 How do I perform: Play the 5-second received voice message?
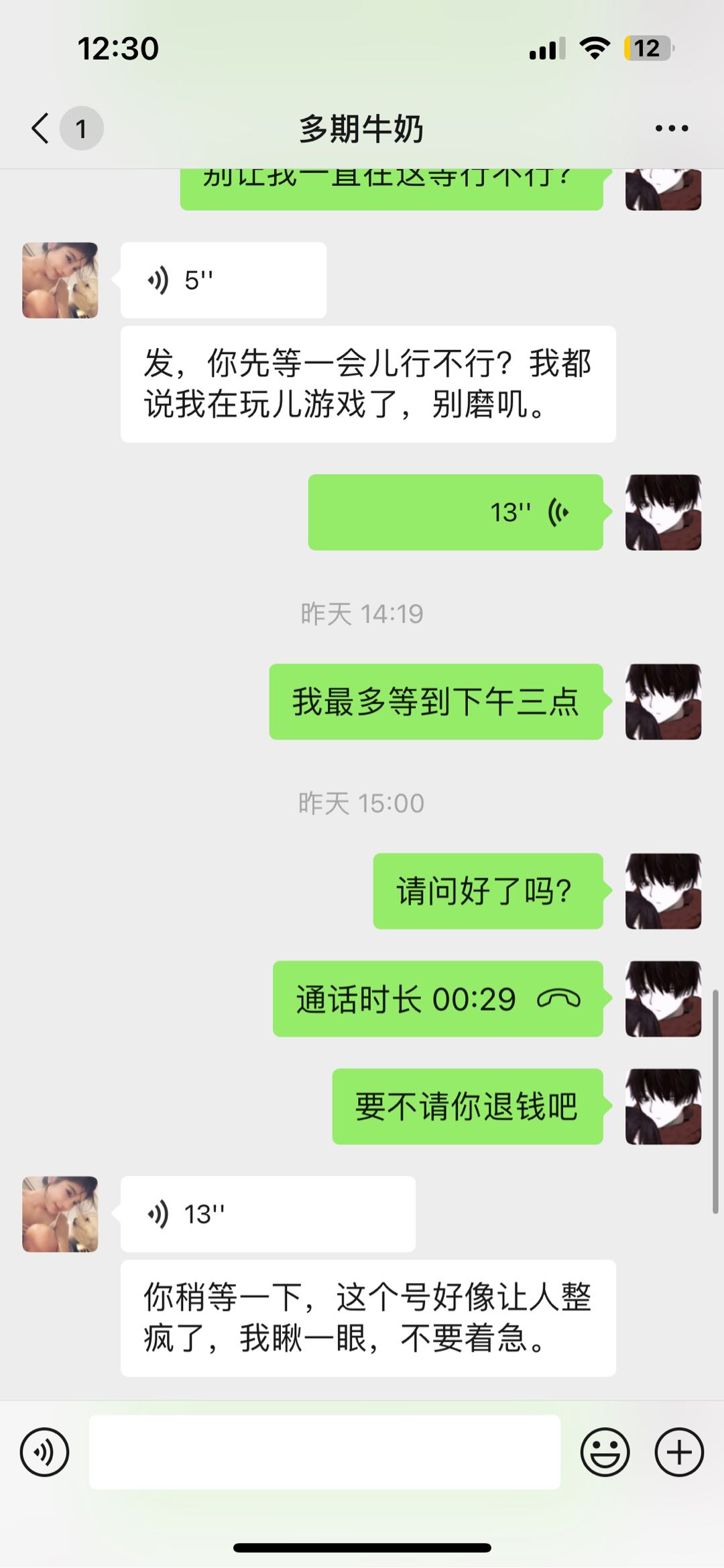coord(223,280)
